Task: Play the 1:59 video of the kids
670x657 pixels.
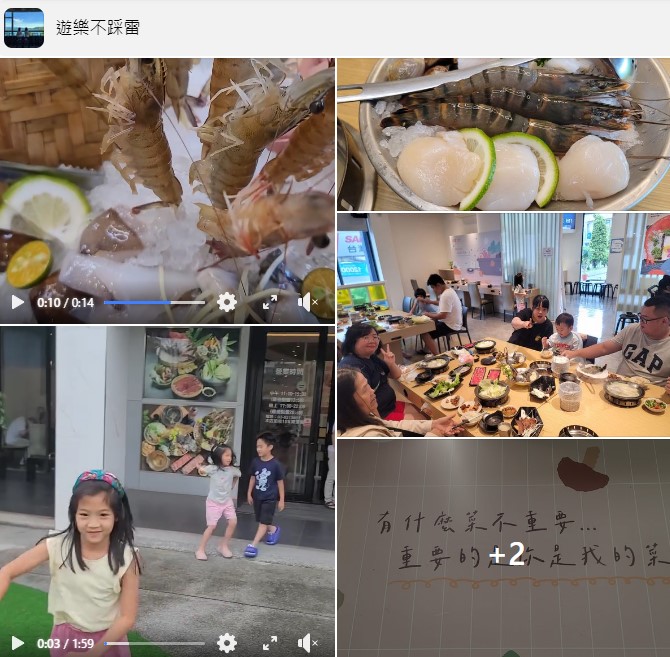Action: point(17,643)
